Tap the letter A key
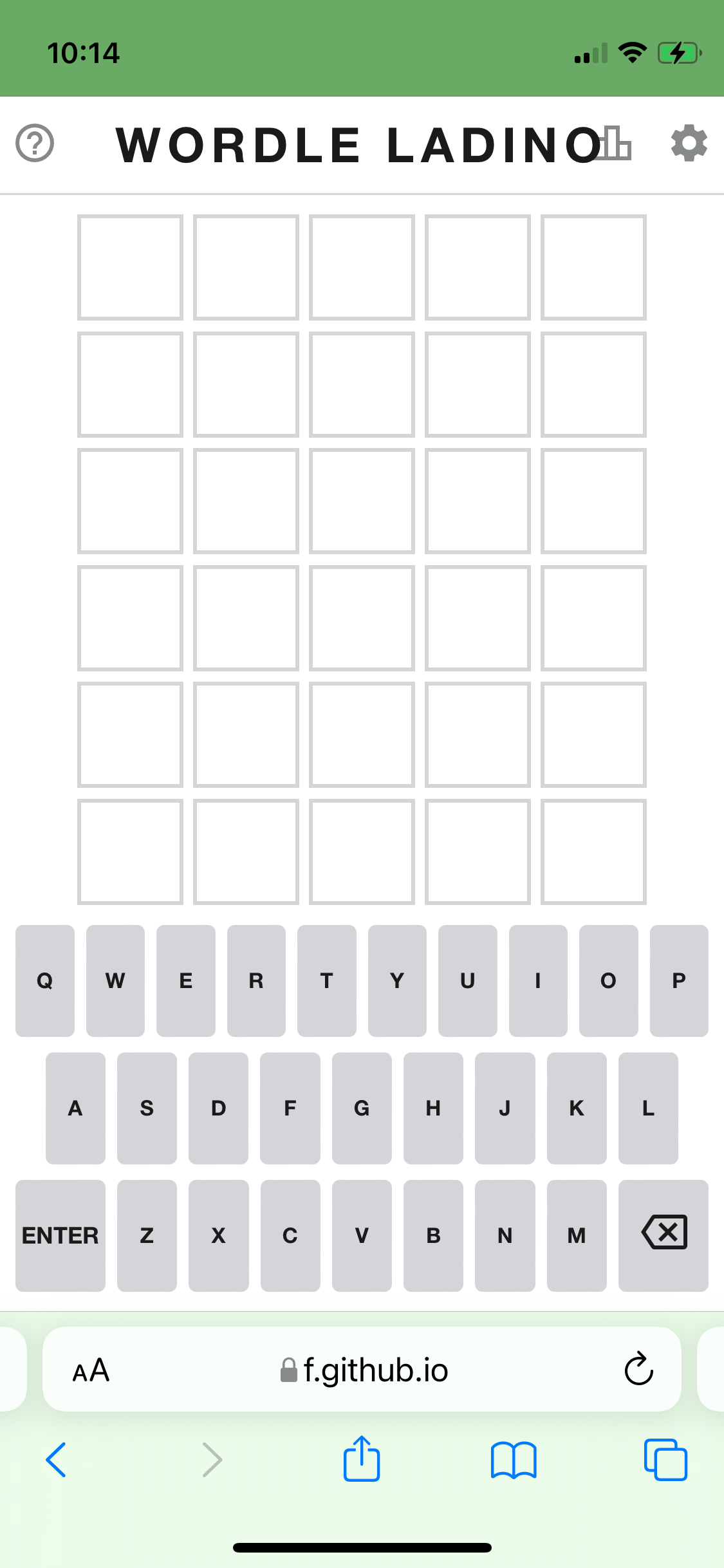This screenshot has width=724, height=1568. pyautogui.click(x=75, y=1108)
